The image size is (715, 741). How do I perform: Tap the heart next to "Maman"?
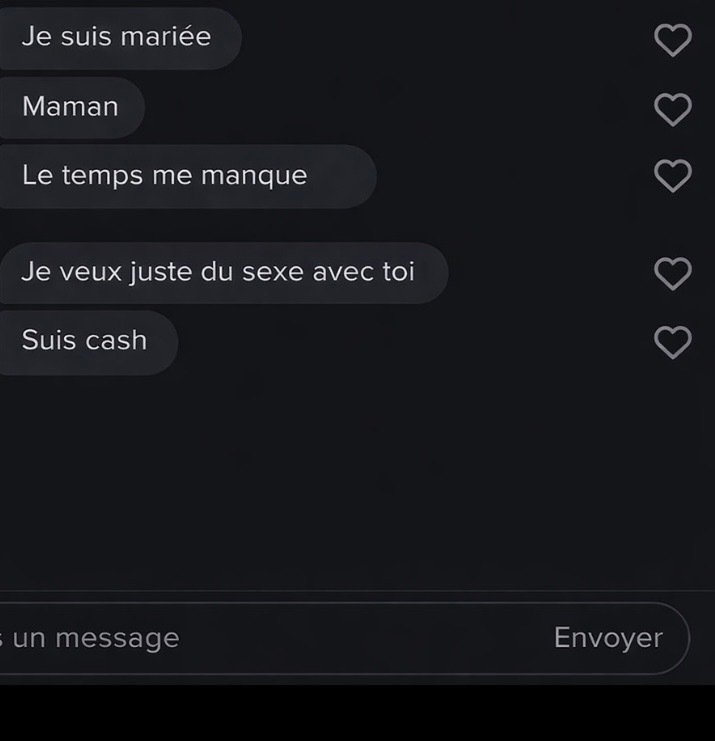672,108
